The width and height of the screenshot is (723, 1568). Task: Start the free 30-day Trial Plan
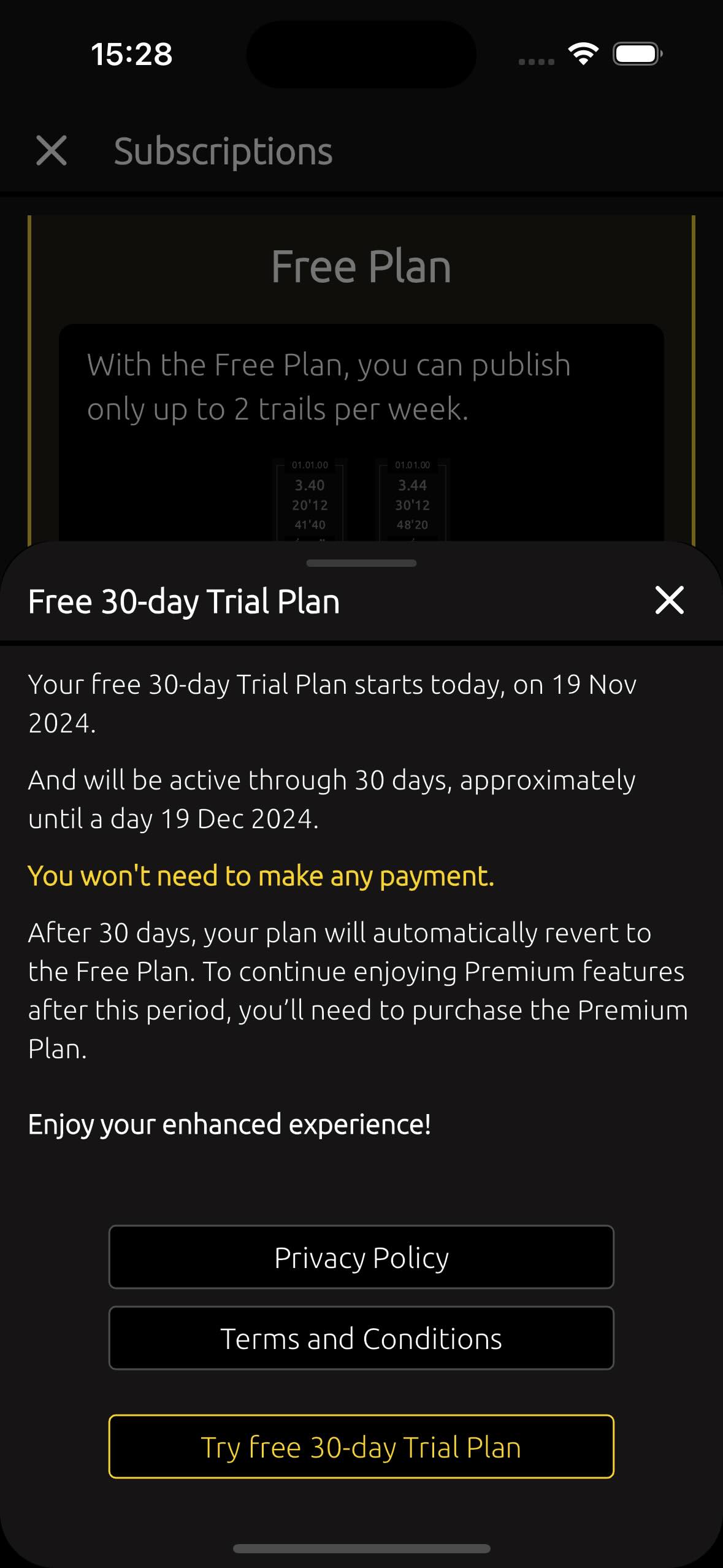point(361,1447)
